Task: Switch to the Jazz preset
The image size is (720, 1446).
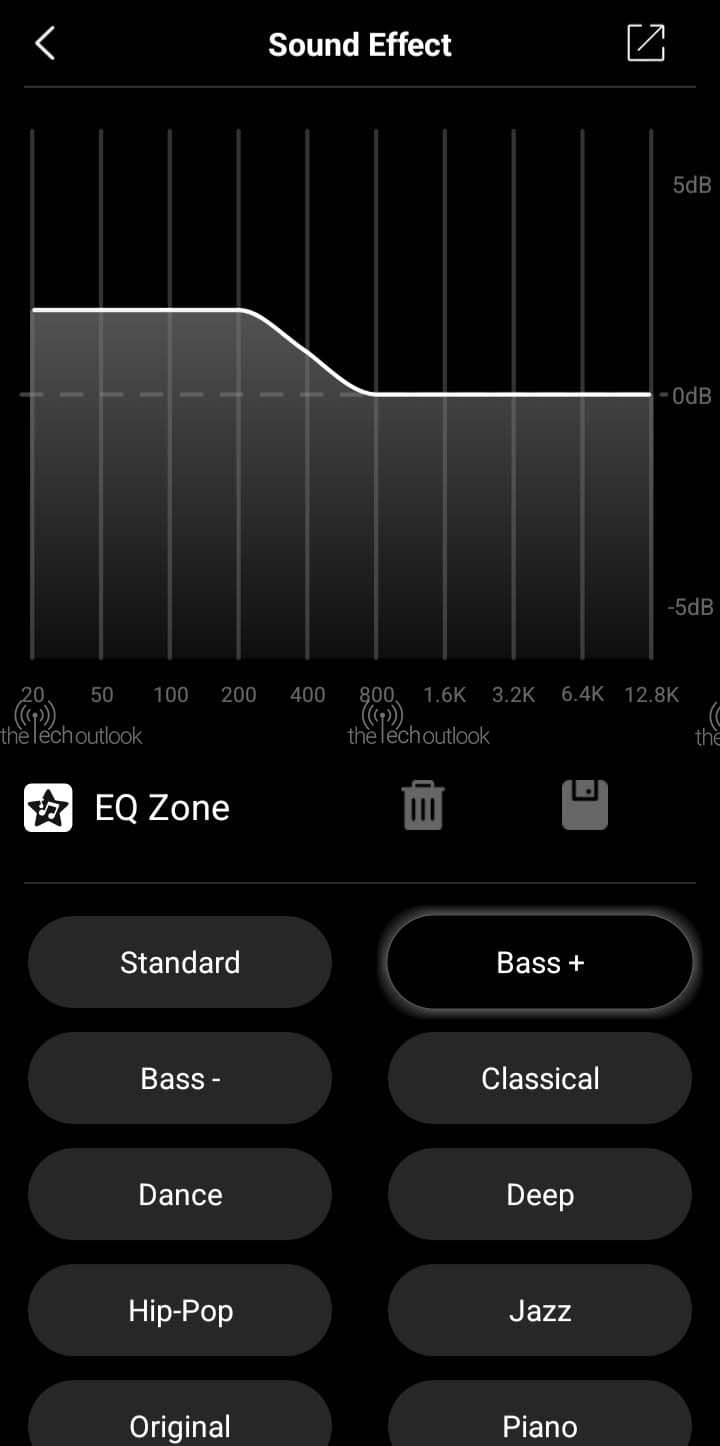Action: (x=540, y=1310)
